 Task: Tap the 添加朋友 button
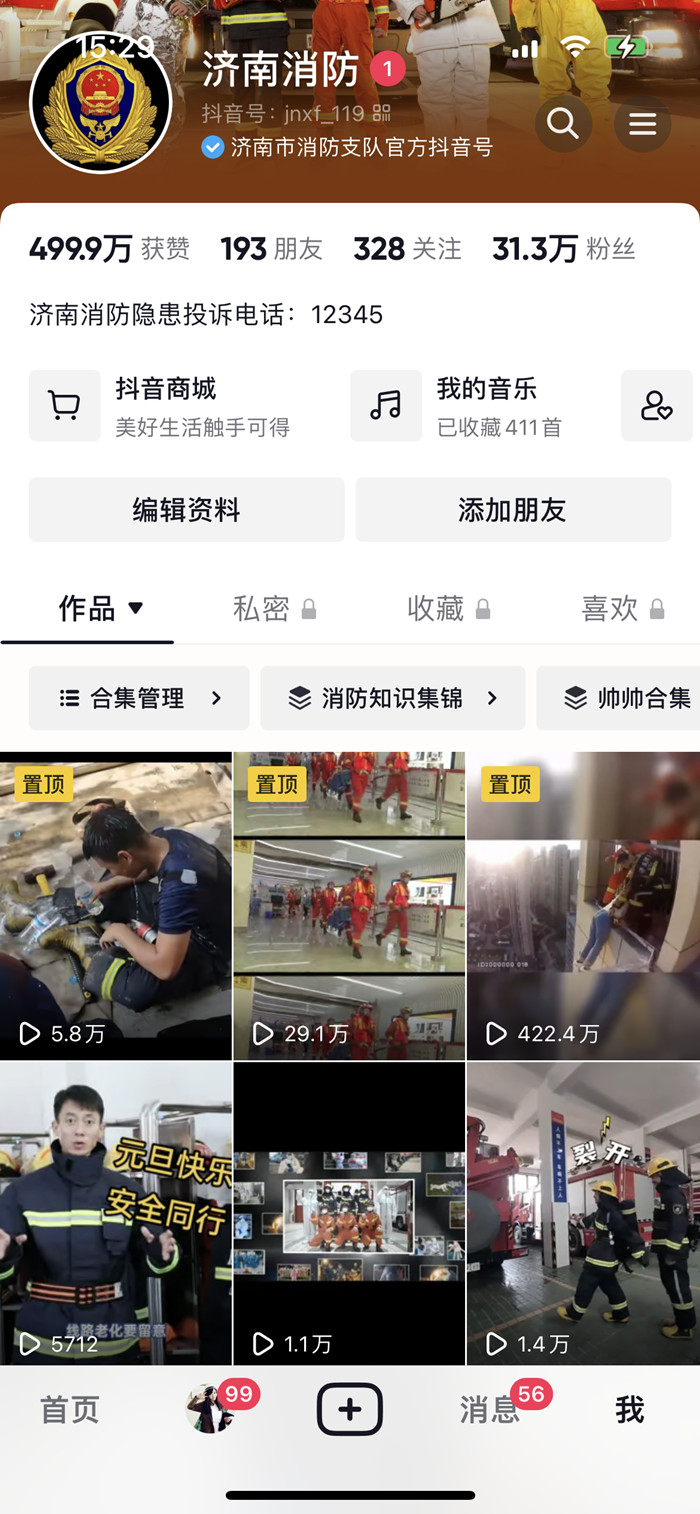513,510
